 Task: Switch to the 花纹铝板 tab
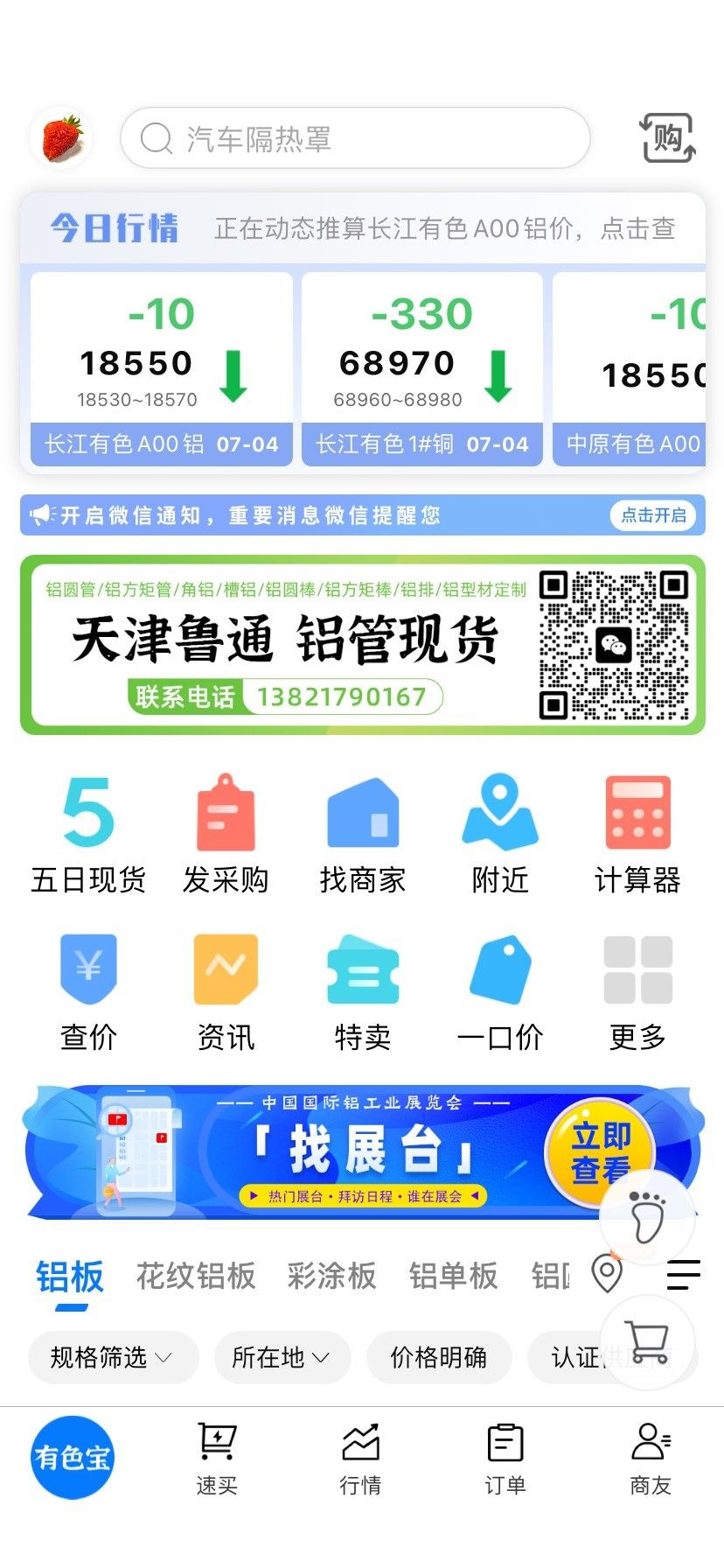click(x=196, y=1276)
